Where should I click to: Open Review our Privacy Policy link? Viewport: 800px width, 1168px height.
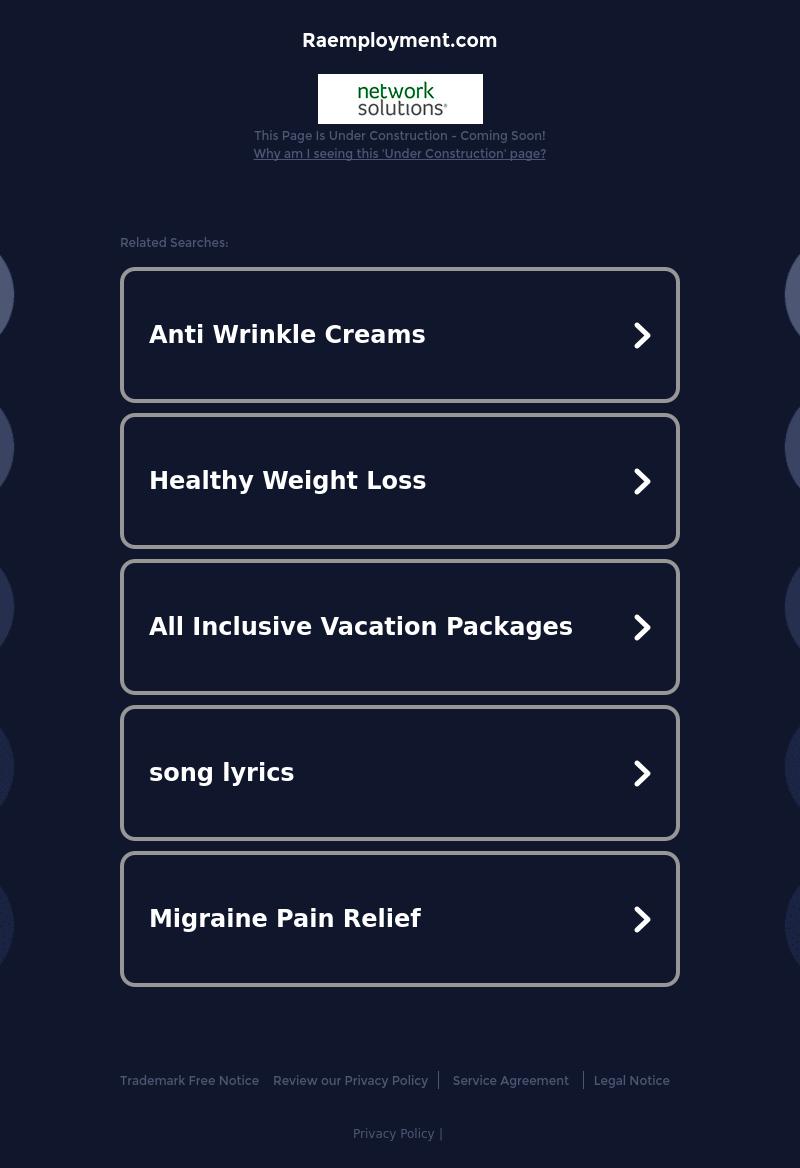[x=350, y=1081]
